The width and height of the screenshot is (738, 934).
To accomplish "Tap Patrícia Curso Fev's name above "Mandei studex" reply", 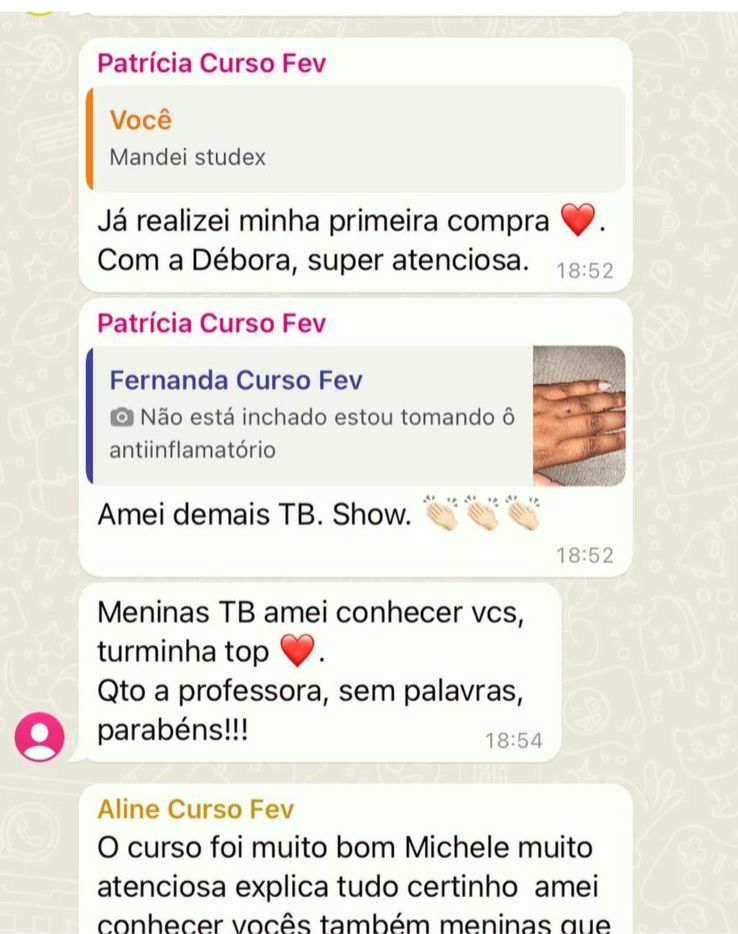I will click(211, 63).
